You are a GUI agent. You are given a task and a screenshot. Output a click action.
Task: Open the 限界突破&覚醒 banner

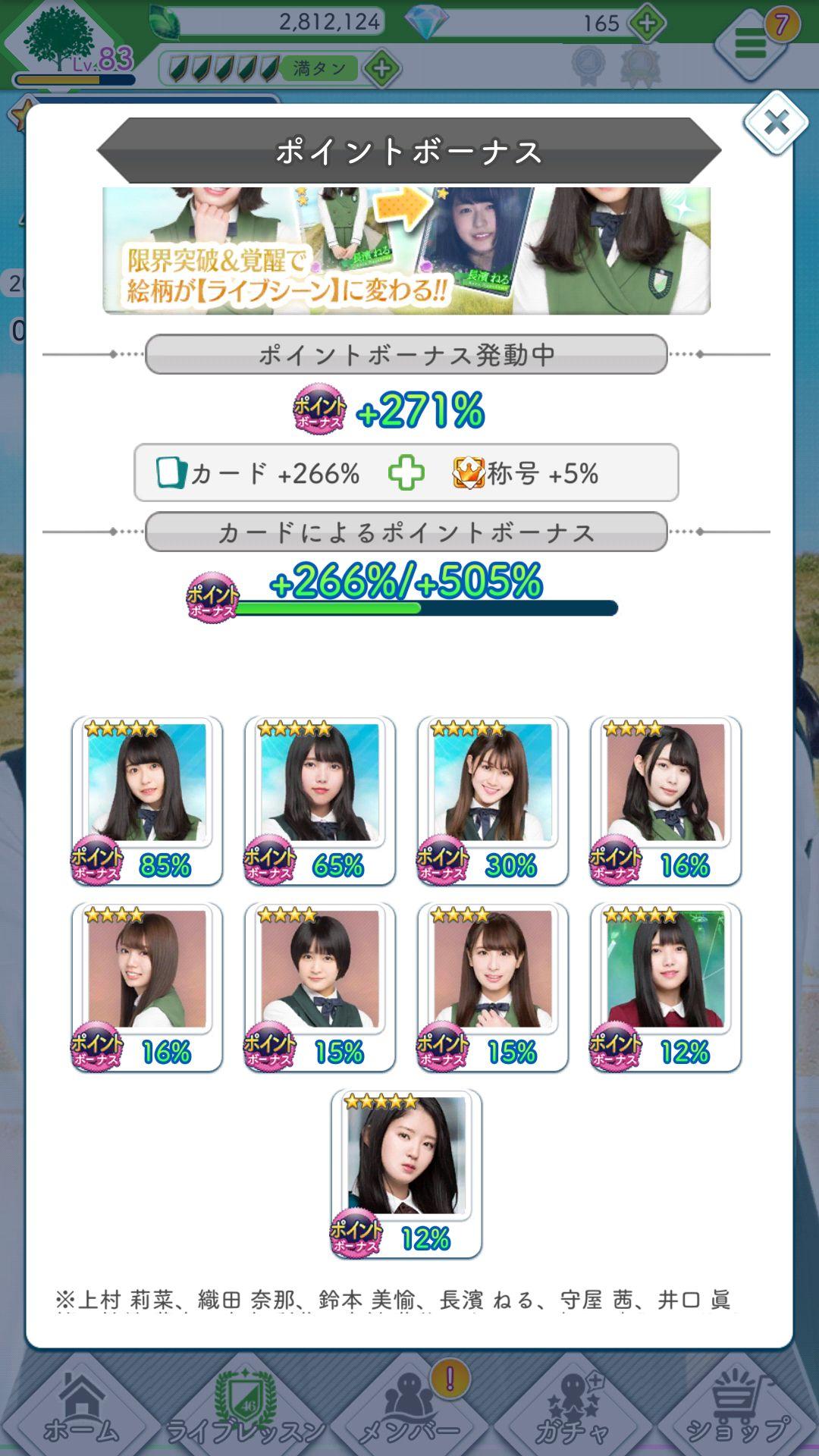click(406, 251)
